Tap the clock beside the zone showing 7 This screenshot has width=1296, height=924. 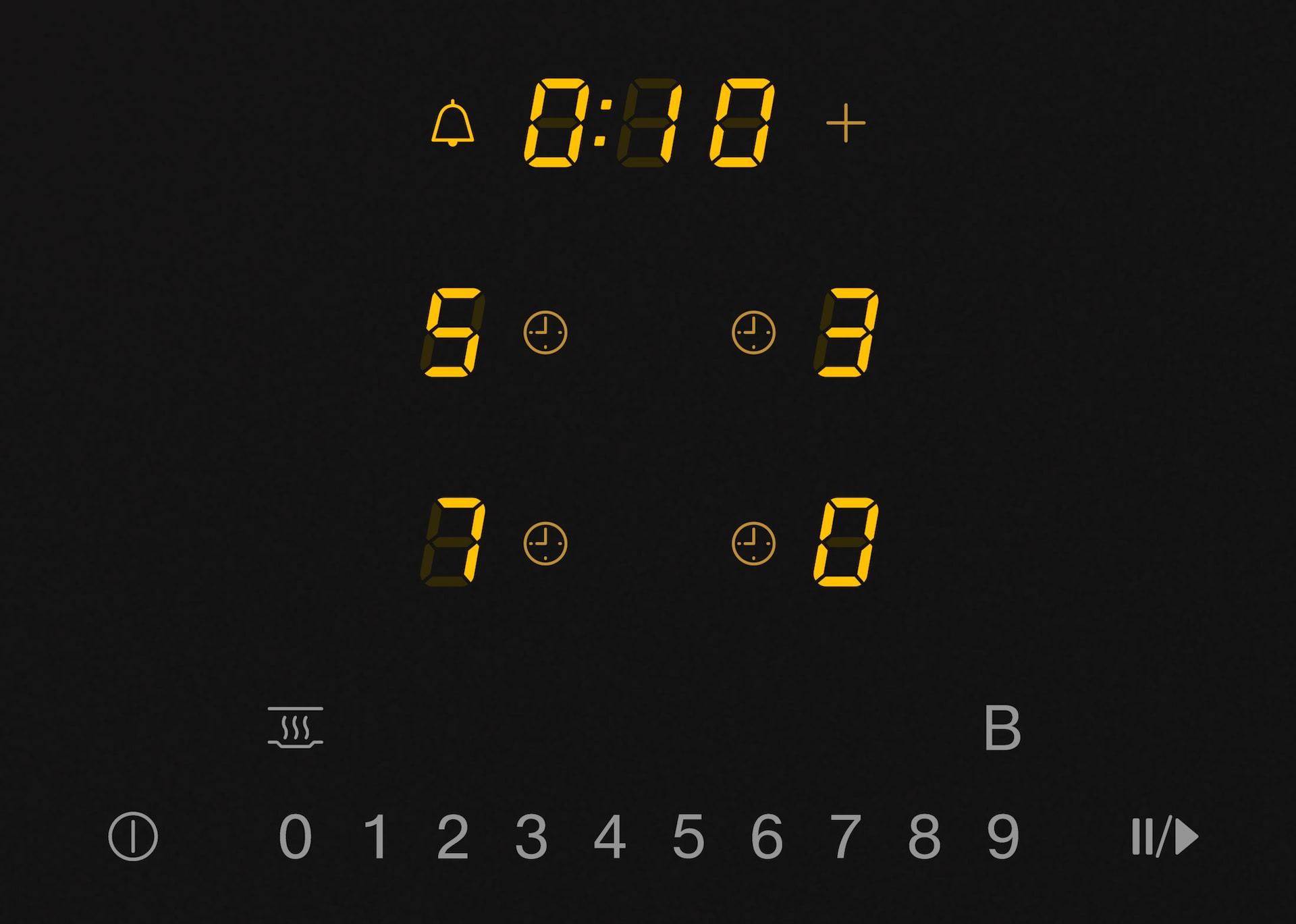click(545, 543)
